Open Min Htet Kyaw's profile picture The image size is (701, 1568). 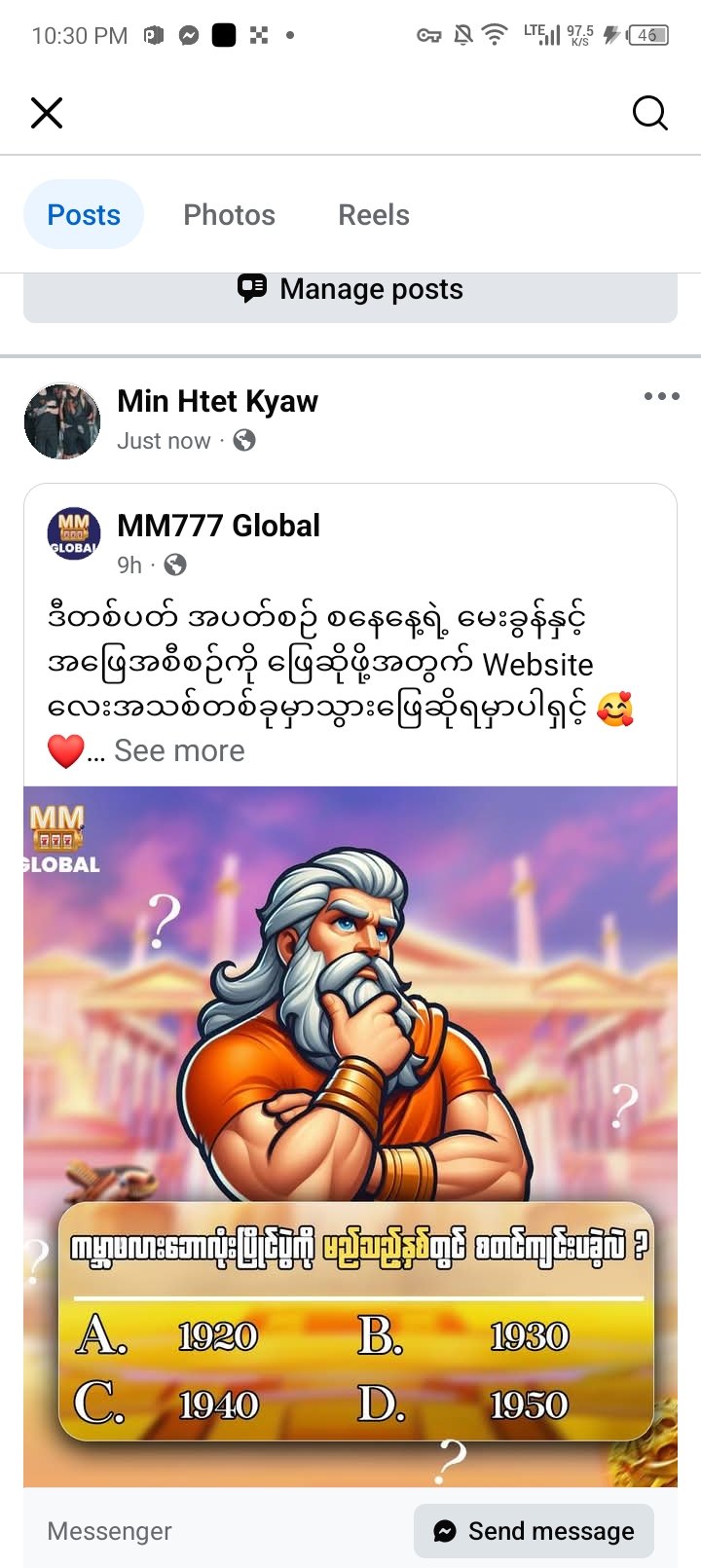(x=62, y=420)
